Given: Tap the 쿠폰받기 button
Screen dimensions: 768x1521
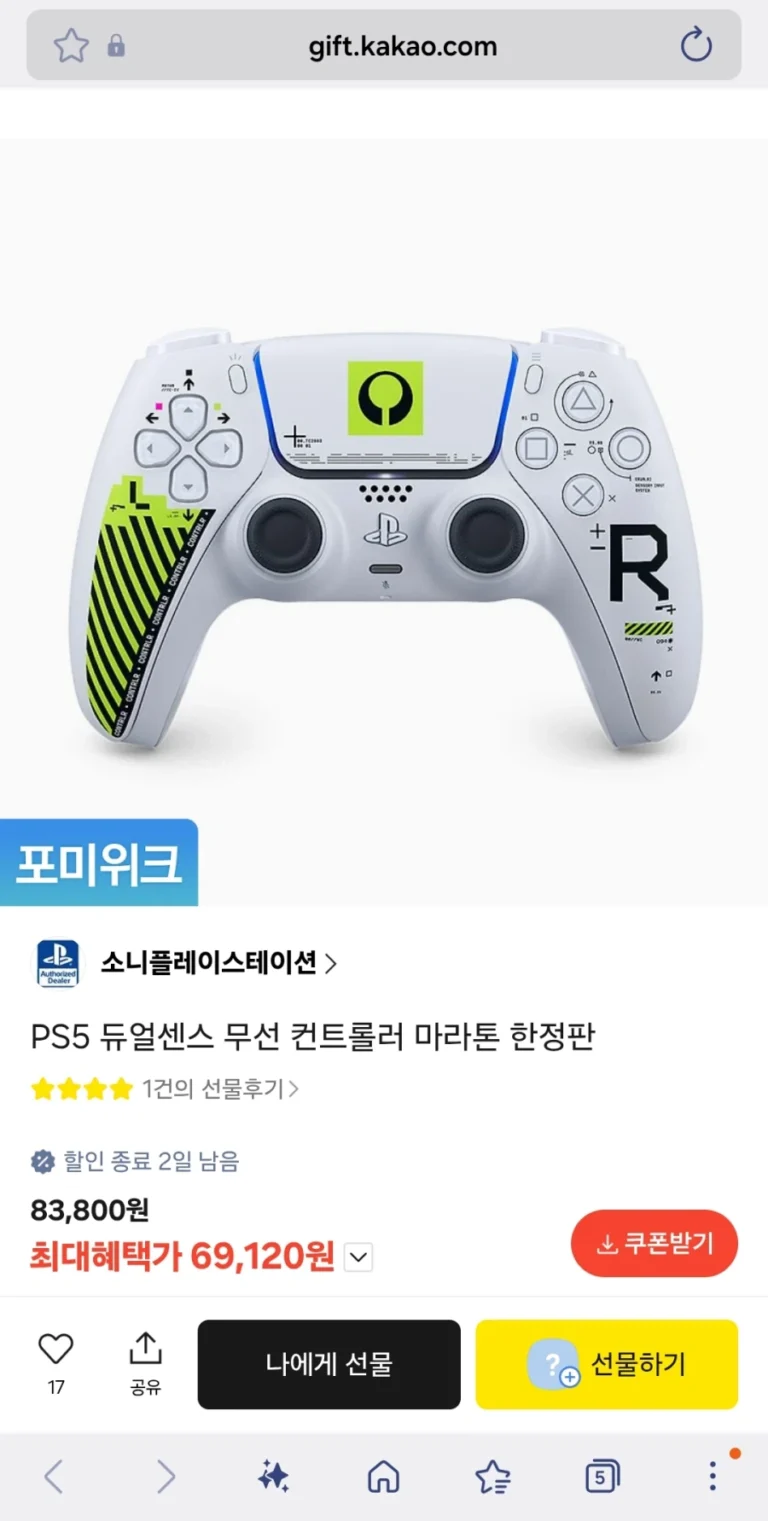Looking at the screenshot, I should (x=654, y=1243).
